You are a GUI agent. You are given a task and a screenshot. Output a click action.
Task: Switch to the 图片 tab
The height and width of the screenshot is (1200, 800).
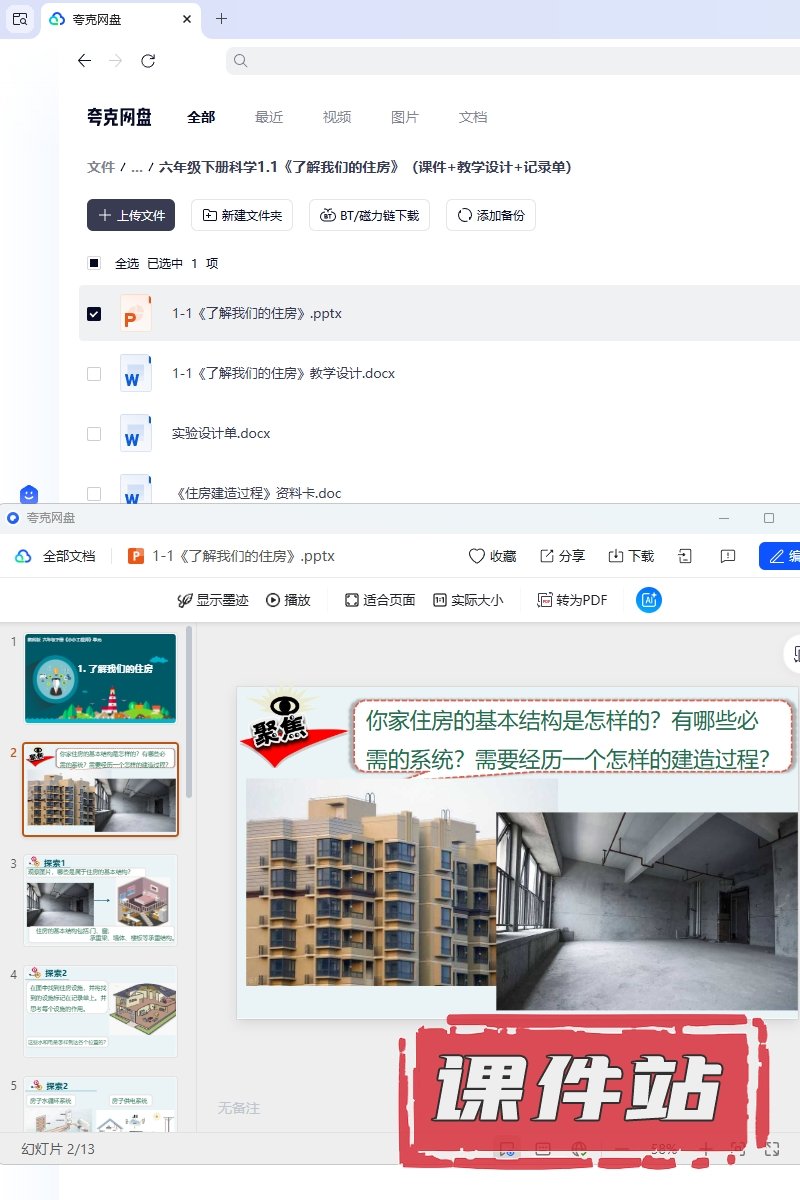point(405,117)
